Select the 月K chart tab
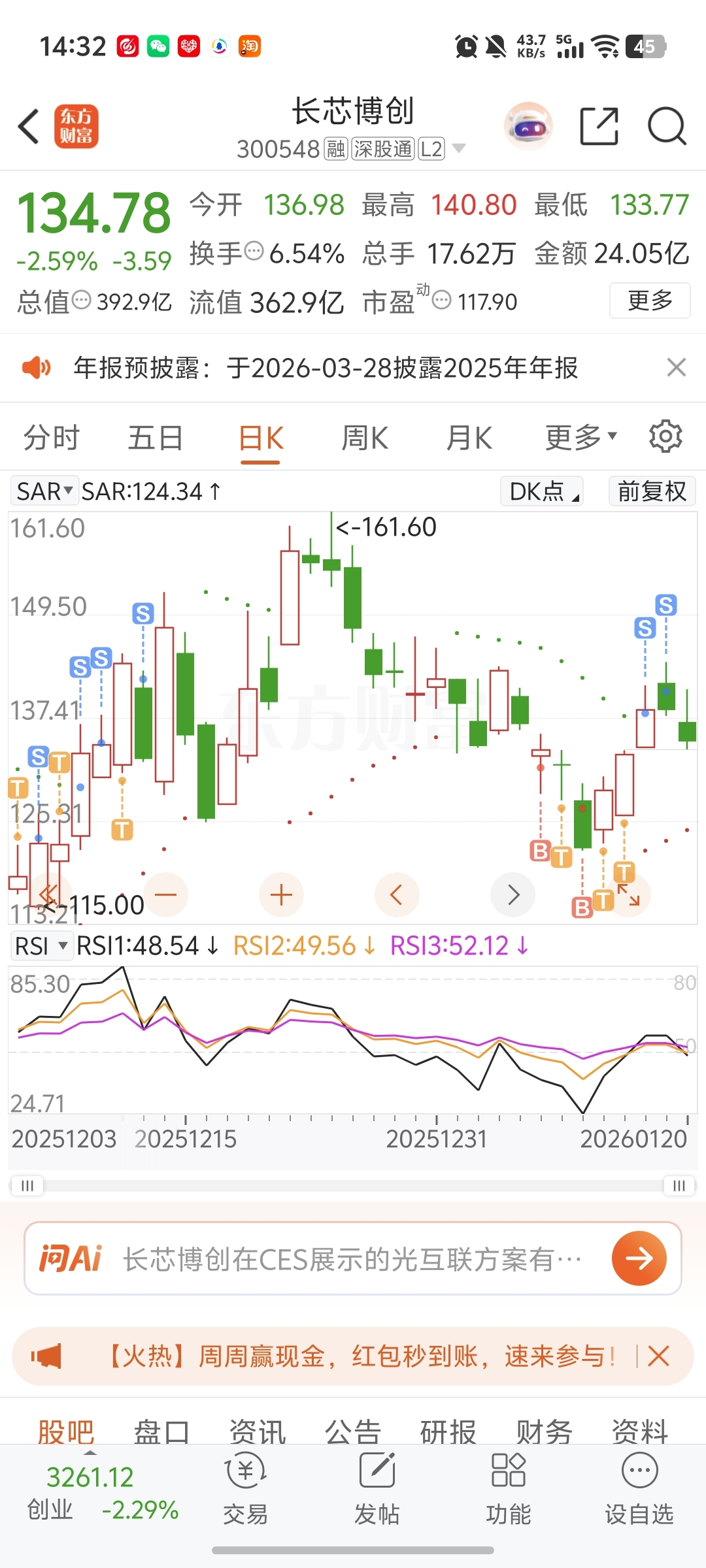The image size is (706, 1568). coord(469,438)
